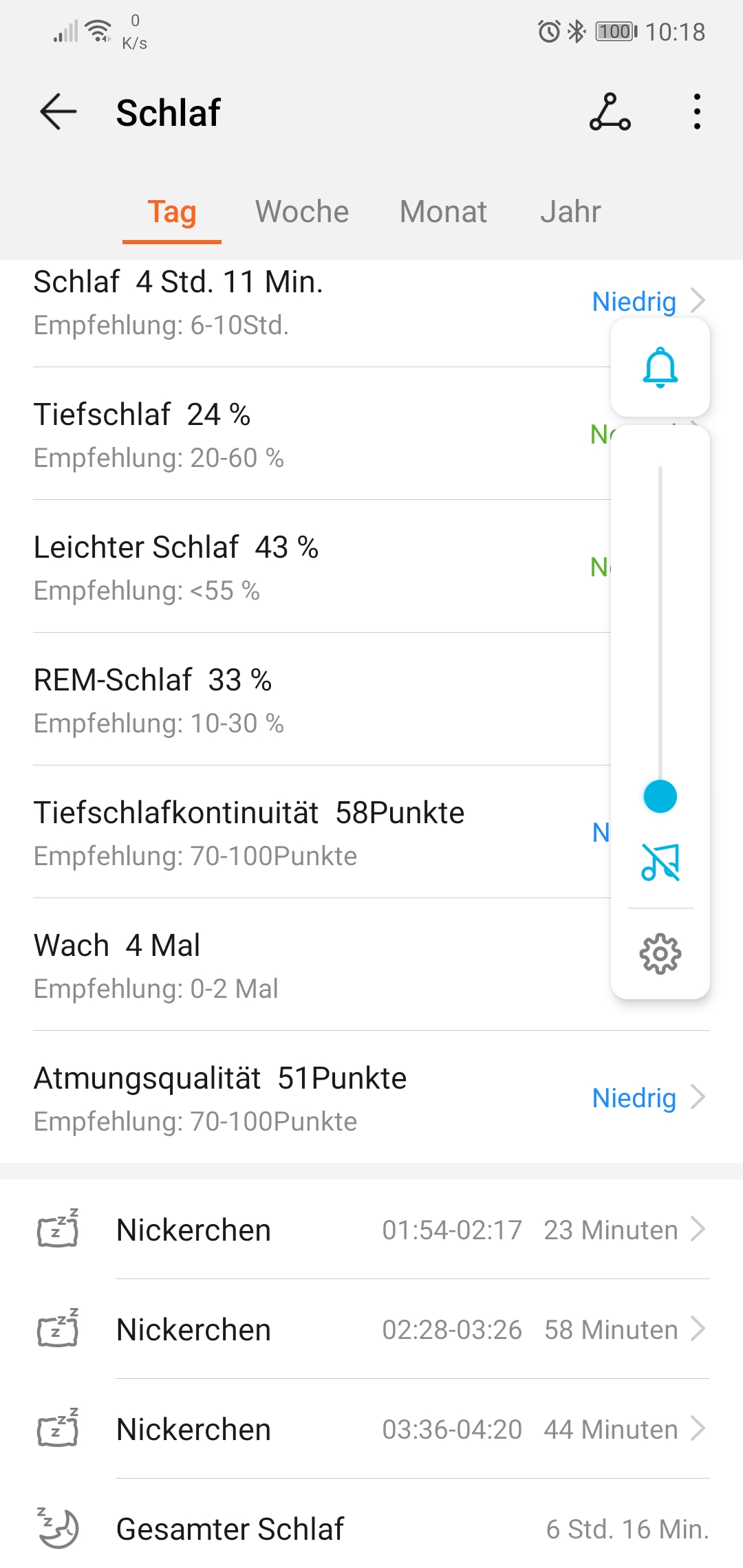Image resolution: width=743 pixels, height=1568 pixels.
Task: Open sound settings gear
Action: coord(660,954)
